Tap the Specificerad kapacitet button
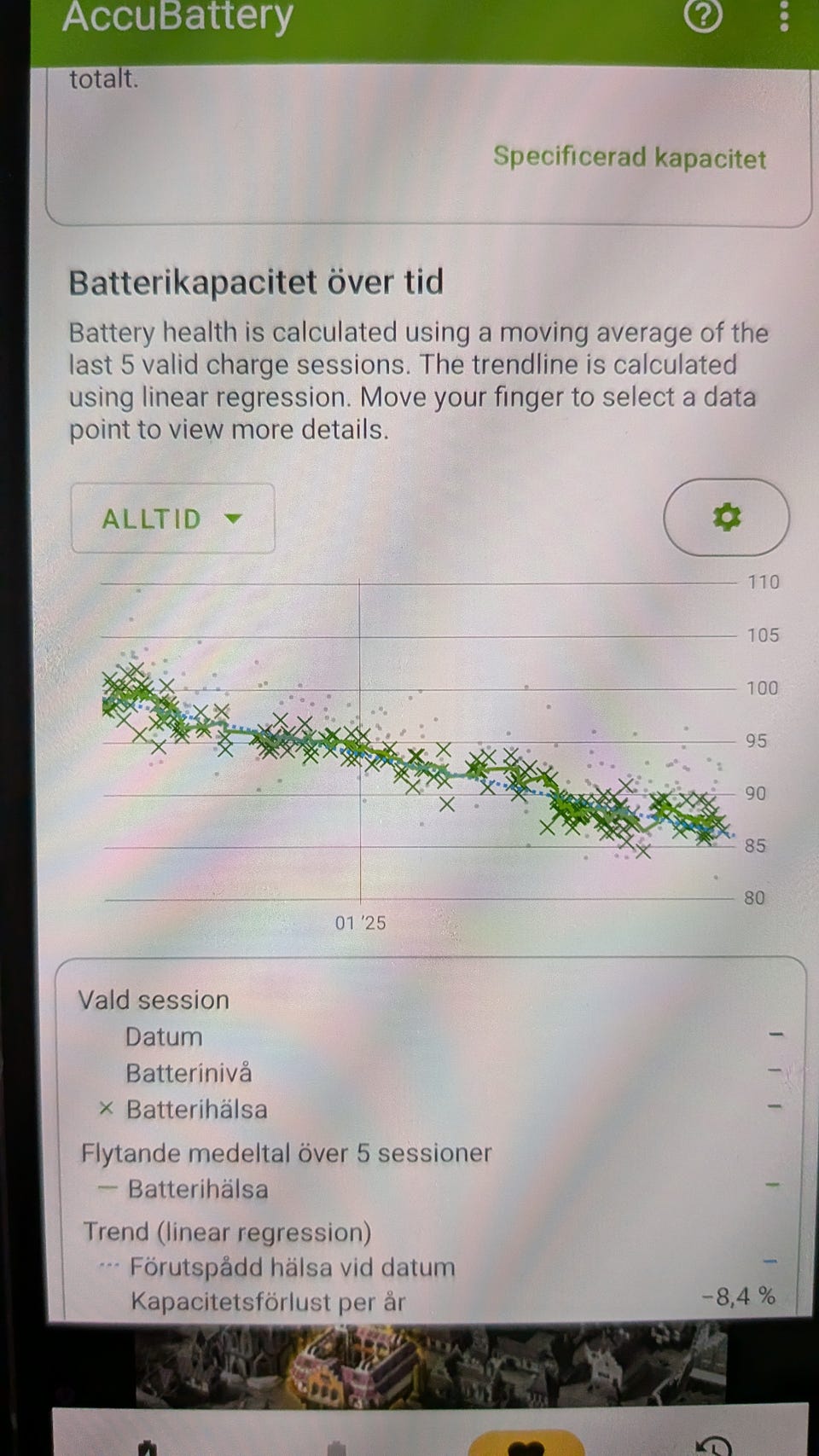The width and height of the screenshot is (819, 1456). 630,158
